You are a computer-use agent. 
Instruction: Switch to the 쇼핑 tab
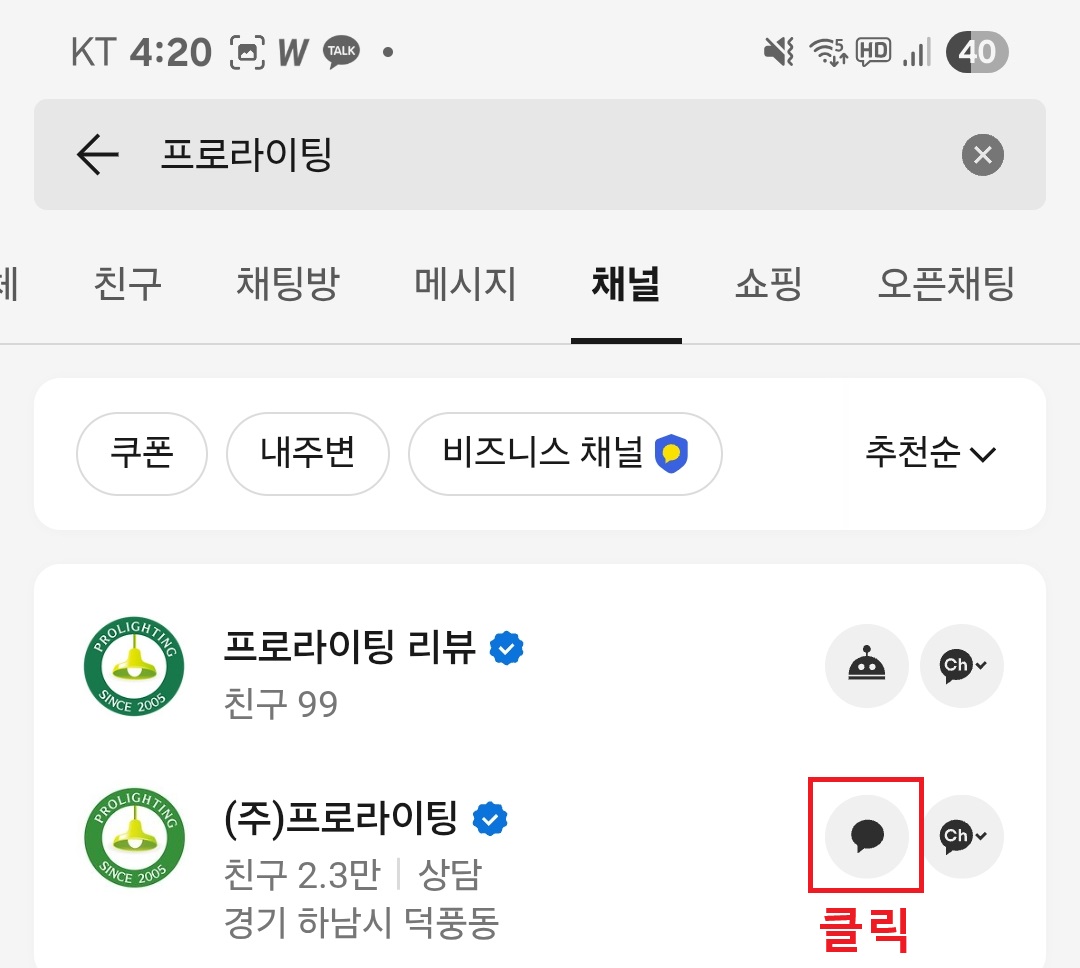[769, 284]
